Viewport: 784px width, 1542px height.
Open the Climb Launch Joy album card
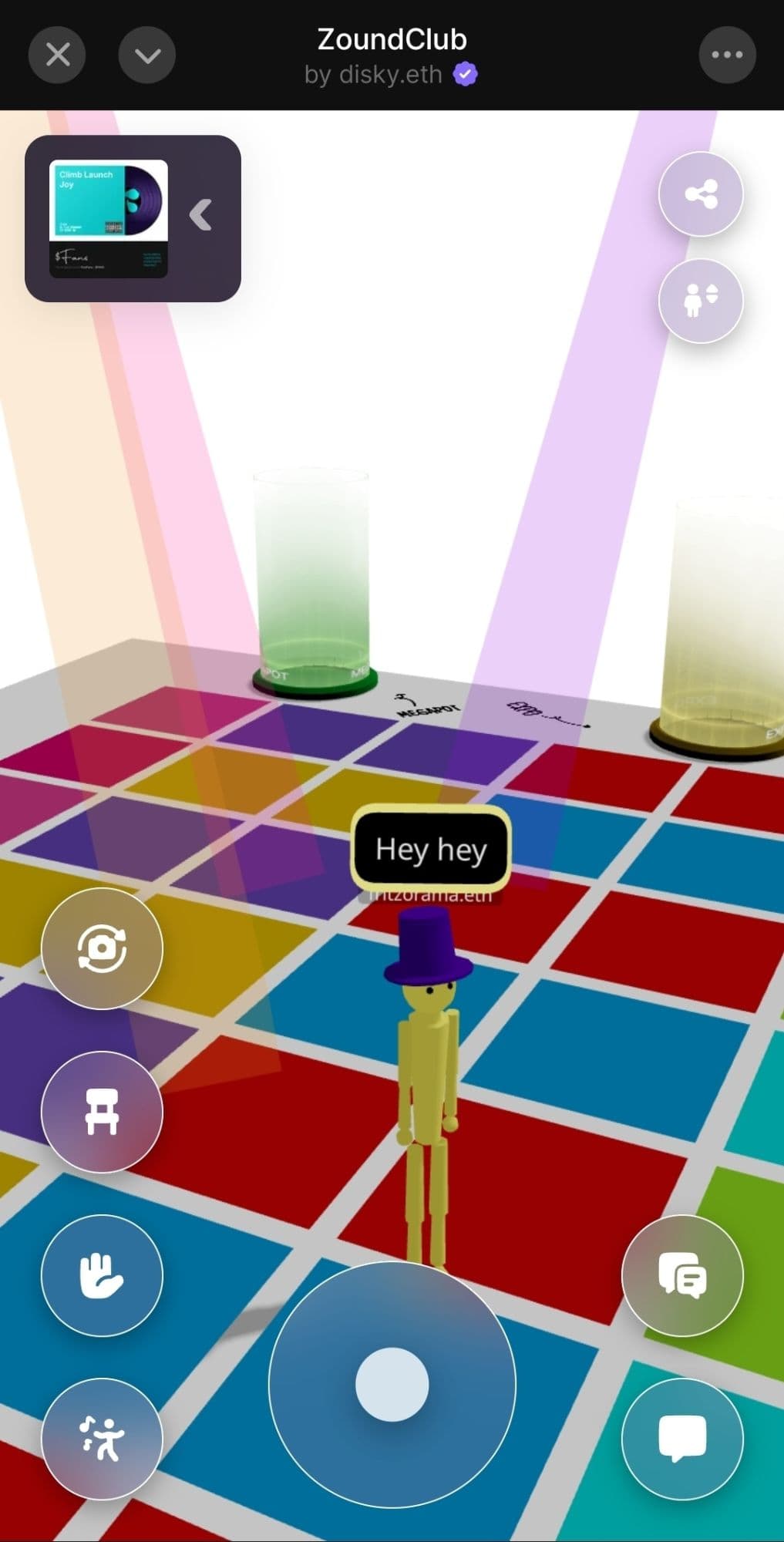tap(109, 218)
